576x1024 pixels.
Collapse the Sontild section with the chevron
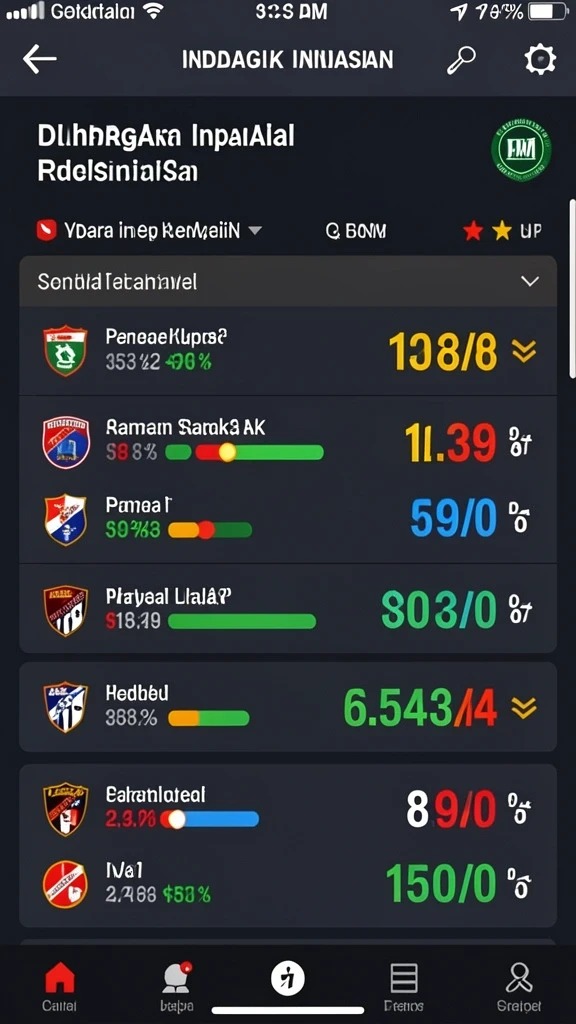[530, 281]
